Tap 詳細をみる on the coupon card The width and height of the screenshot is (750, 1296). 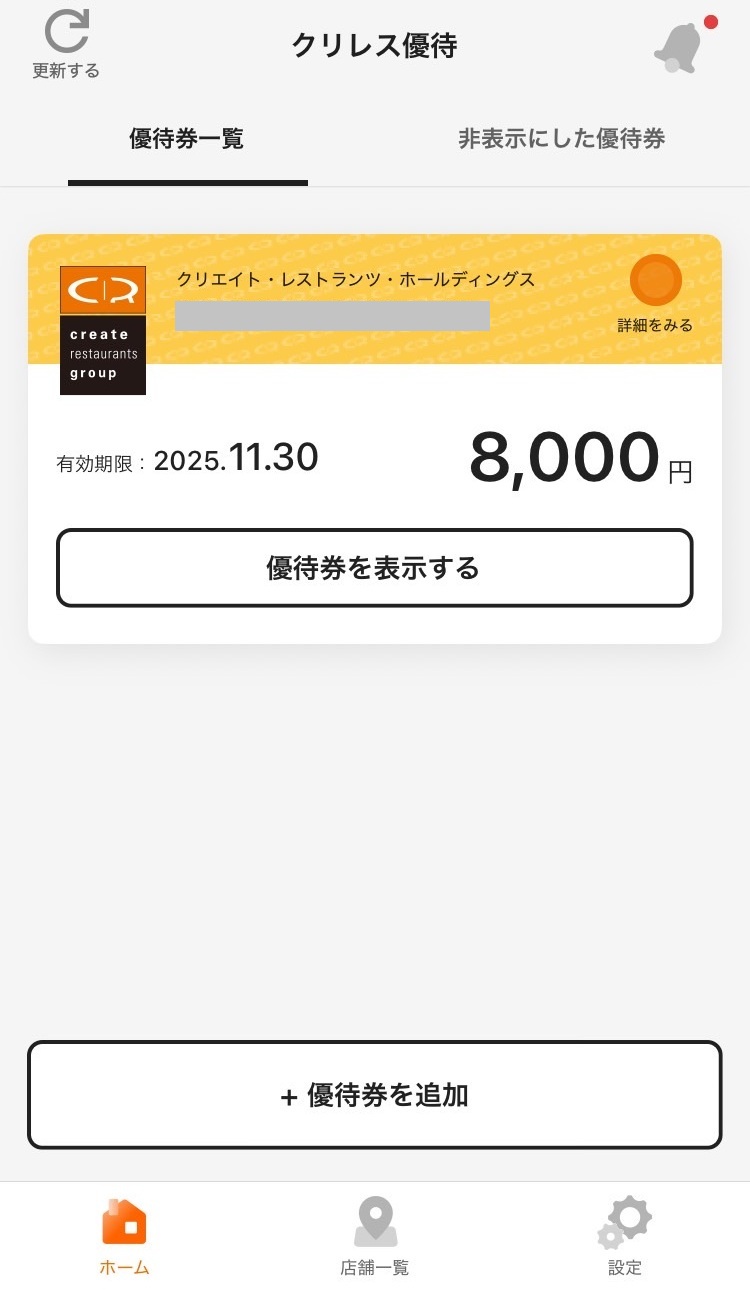coord(655,294)
